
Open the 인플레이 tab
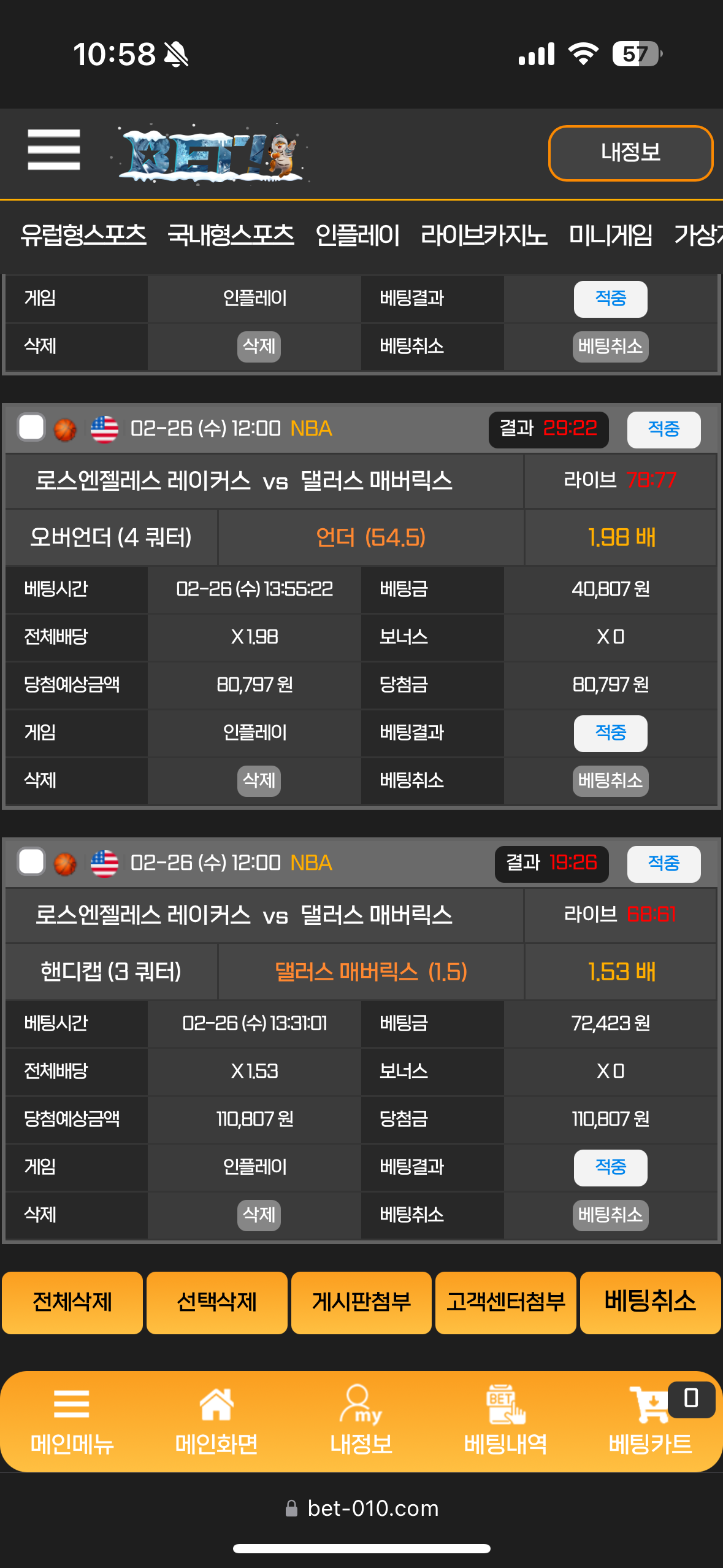[358, 235]
